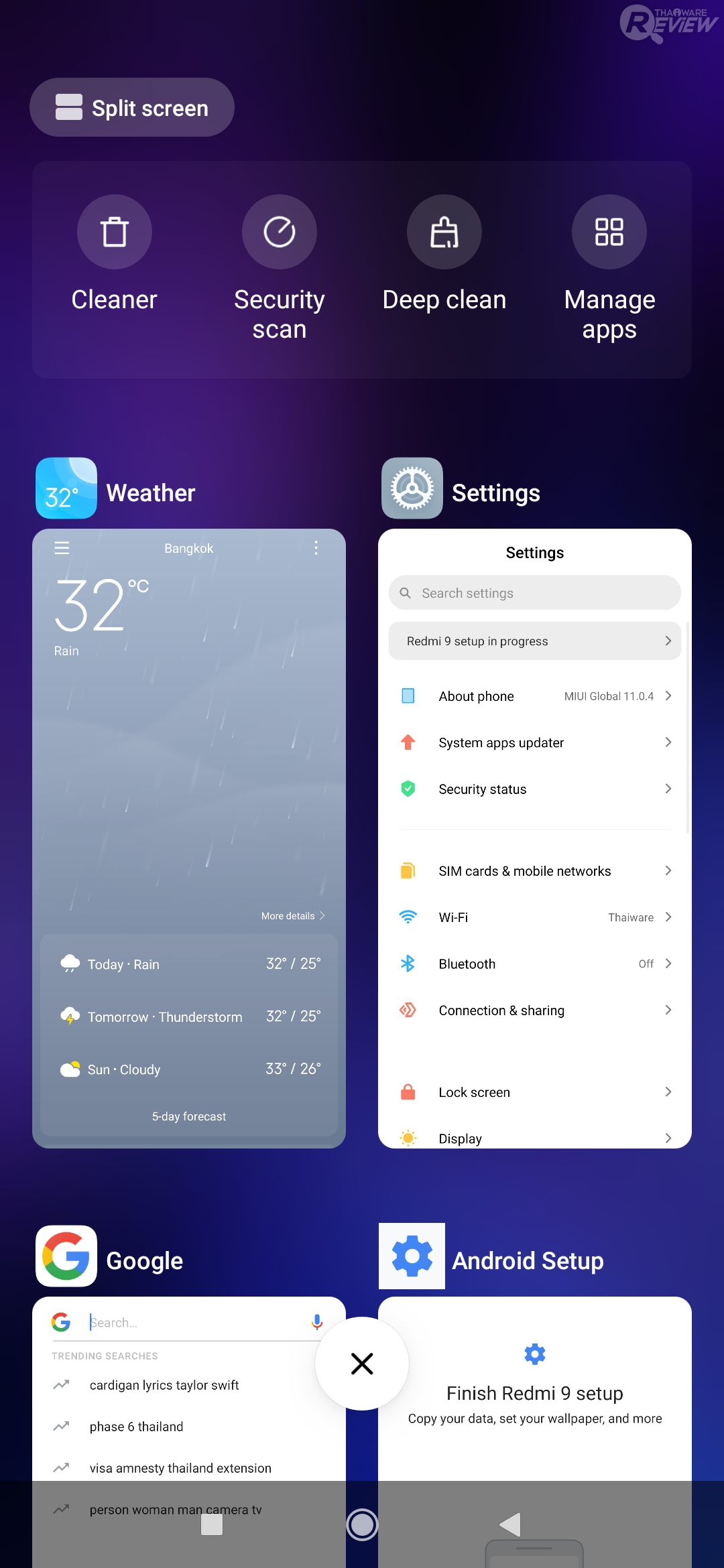
Task: Open the Android Setup card
Action: (x=535, y=1407)
